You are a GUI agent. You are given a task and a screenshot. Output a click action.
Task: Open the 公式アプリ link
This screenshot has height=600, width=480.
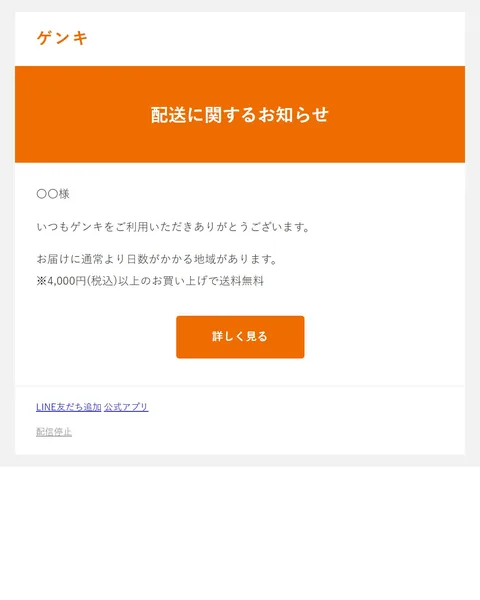126,407
